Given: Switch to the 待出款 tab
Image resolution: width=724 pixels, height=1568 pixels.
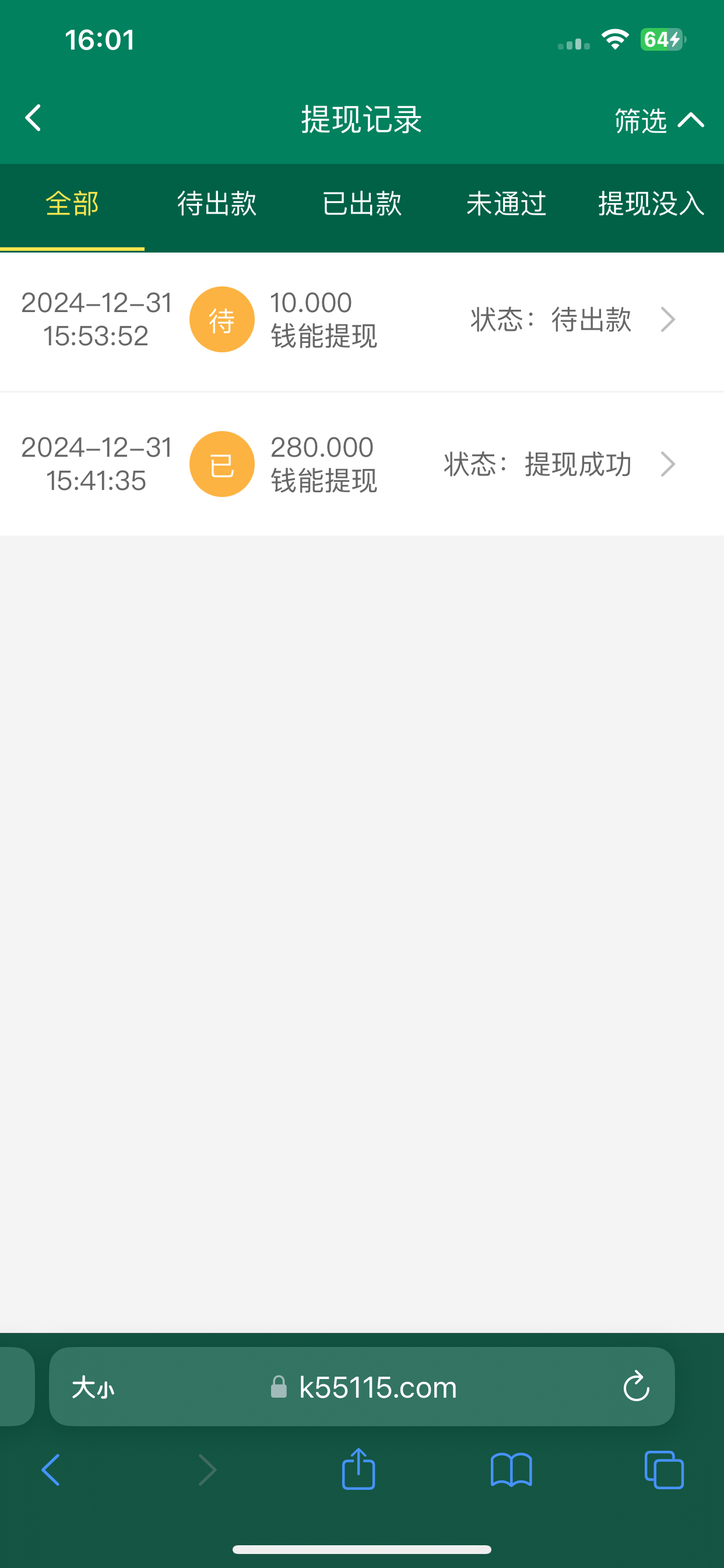Looking at the screenshot, I should [217, 204].
